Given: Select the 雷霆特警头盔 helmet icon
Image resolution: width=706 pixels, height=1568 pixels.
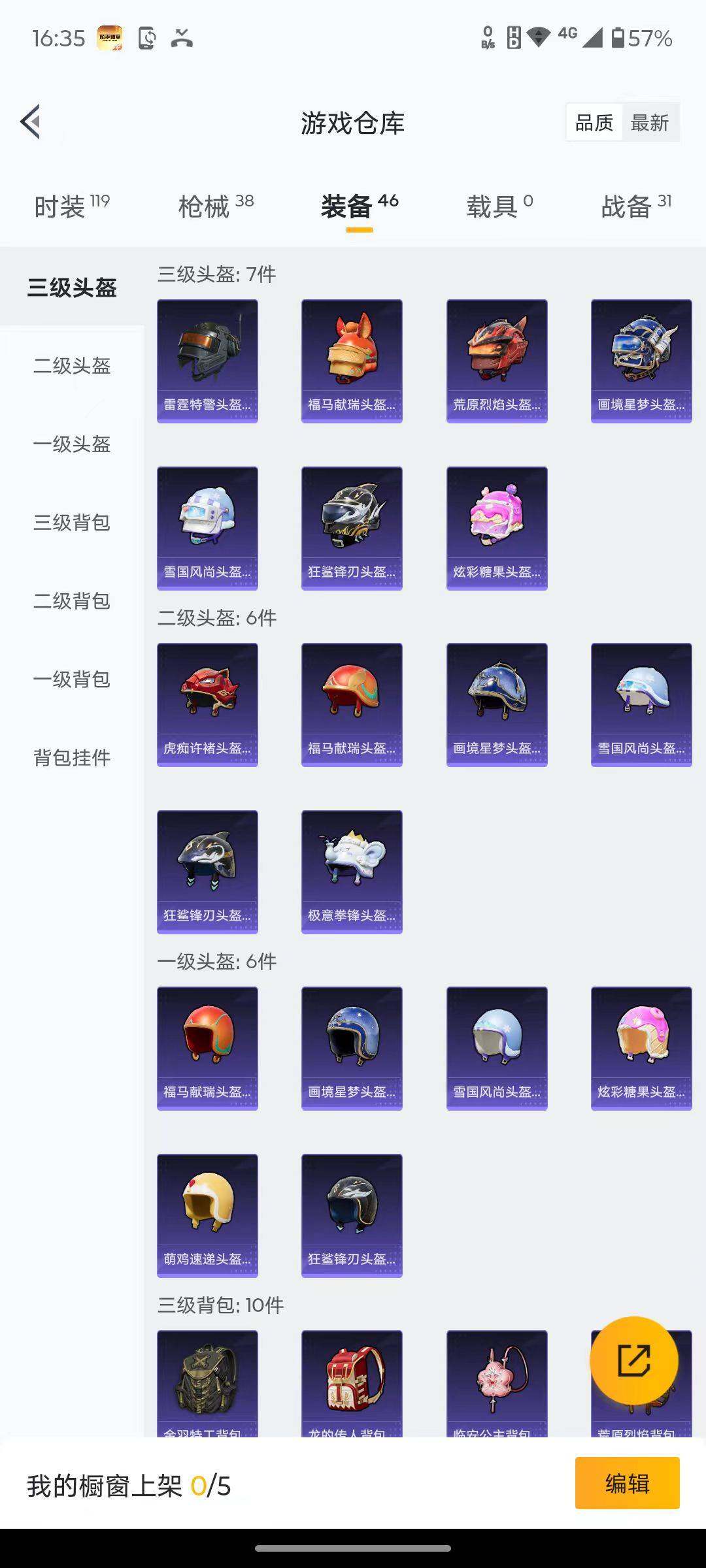Looking at the screenshot, I should coord(207,359).
